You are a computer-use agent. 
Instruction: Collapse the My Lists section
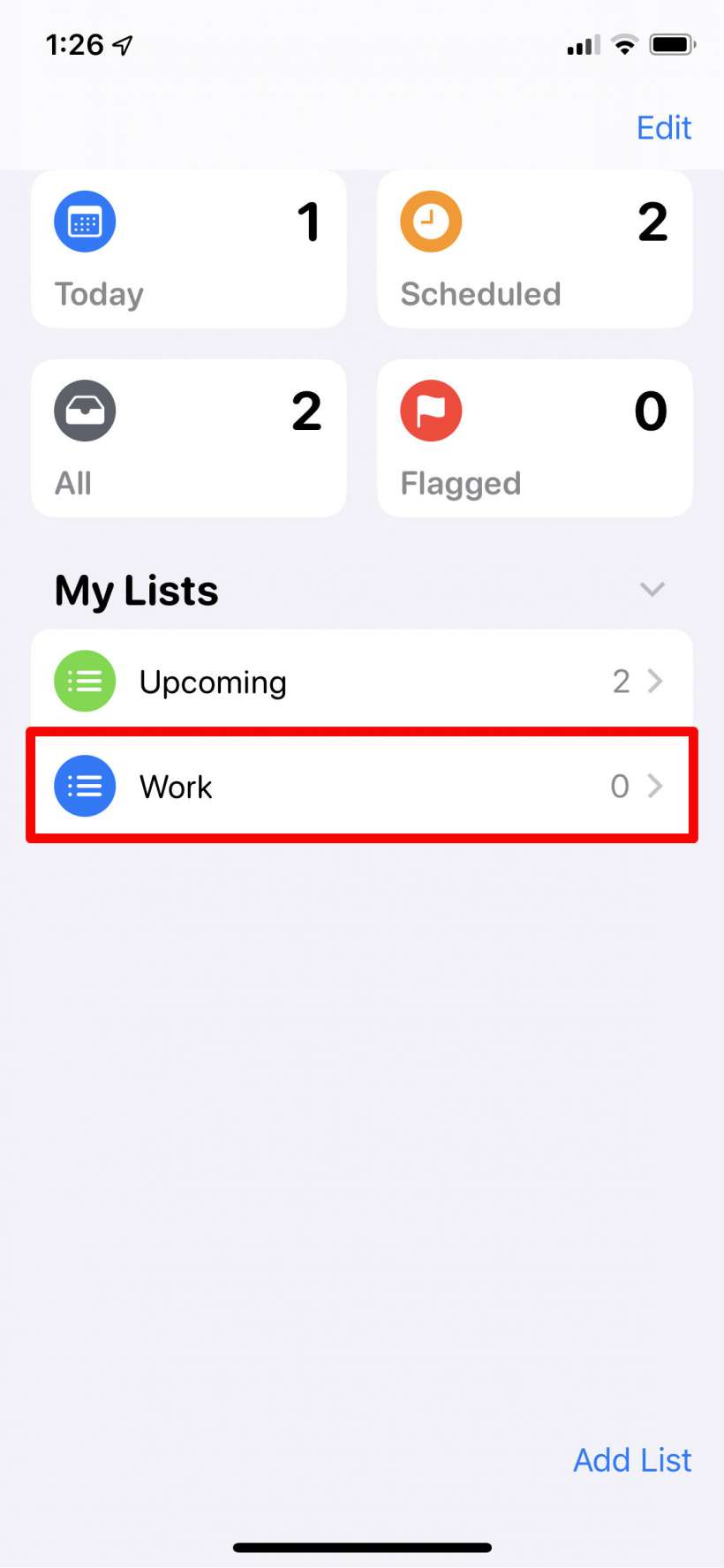coord(652,590)
